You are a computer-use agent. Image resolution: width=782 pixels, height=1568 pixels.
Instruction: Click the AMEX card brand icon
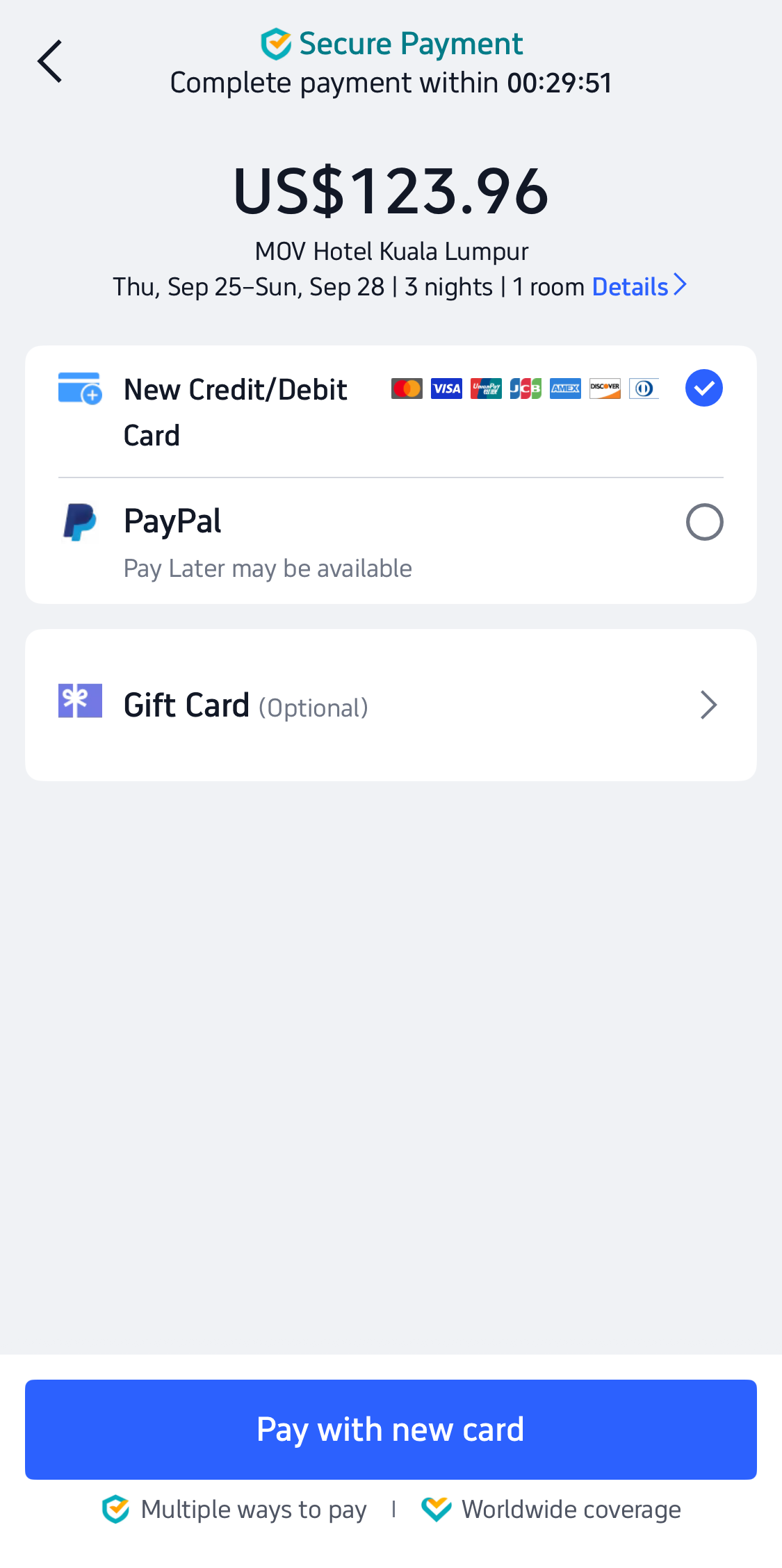pyautogui.click(x=565, y=389)
